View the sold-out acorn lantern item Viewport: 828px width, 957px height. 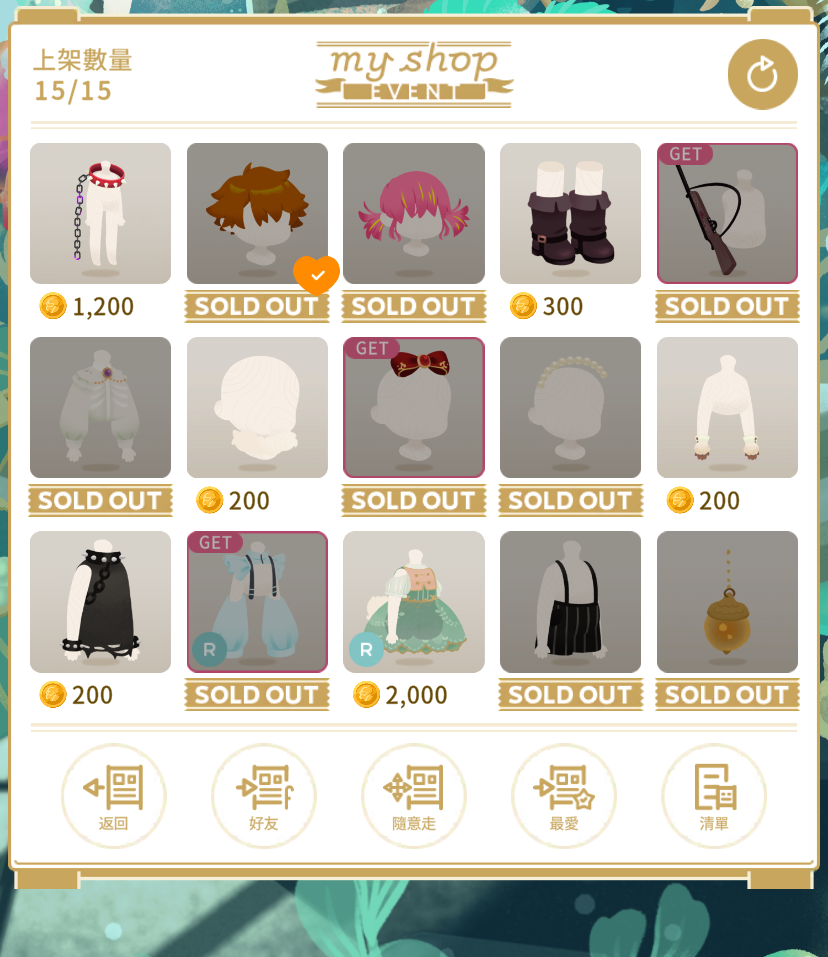727,601
